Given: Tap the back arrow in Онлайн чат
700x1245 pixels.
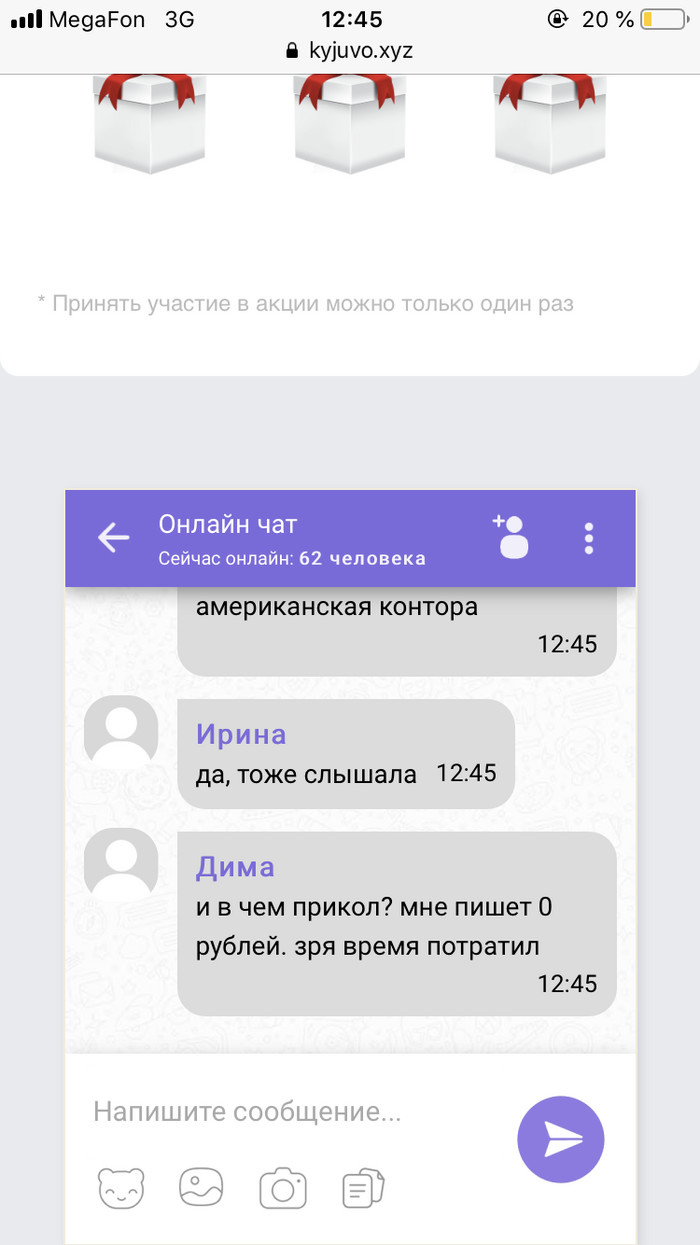Looking at the screenshot, I should pos(114,538).
